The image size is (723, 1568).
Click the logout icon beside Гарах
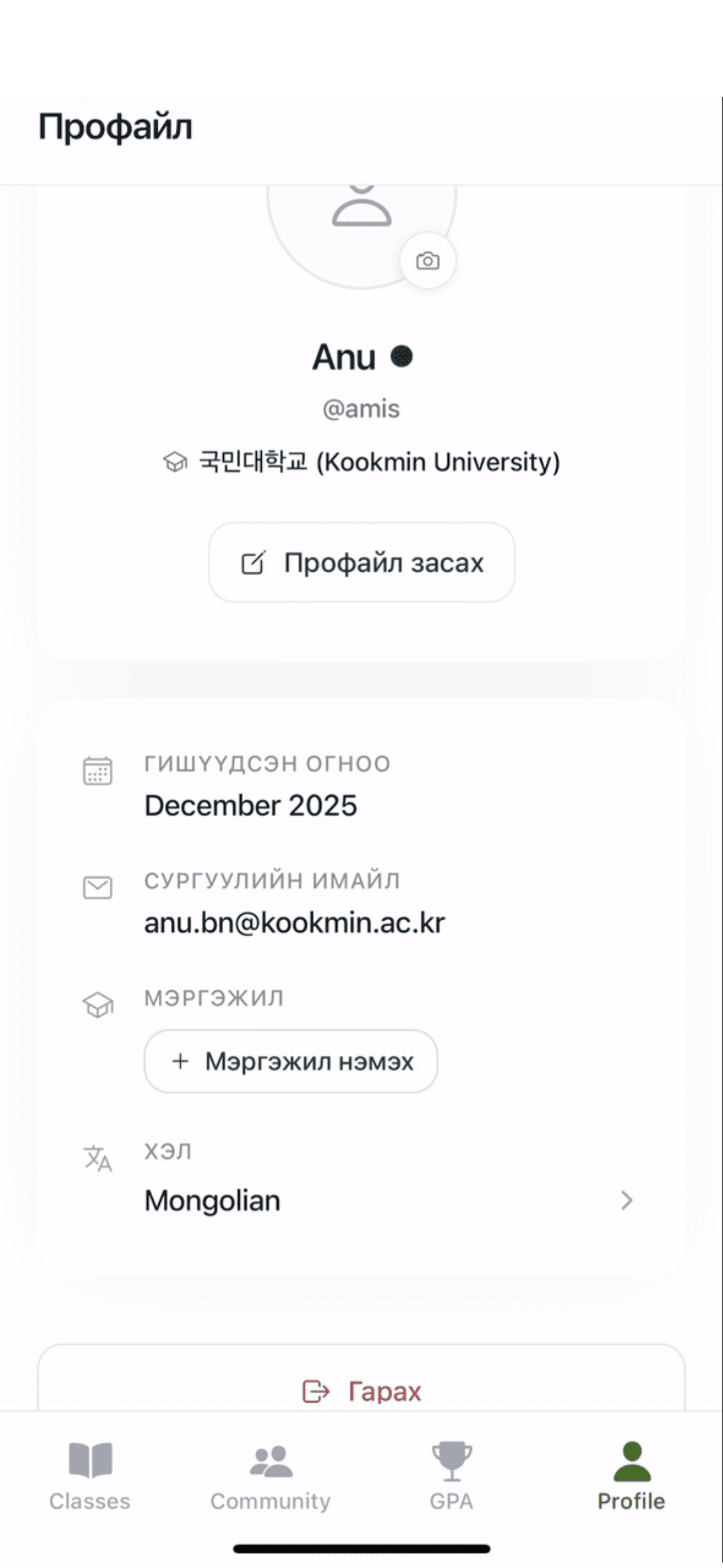[x=315, y=1391]
